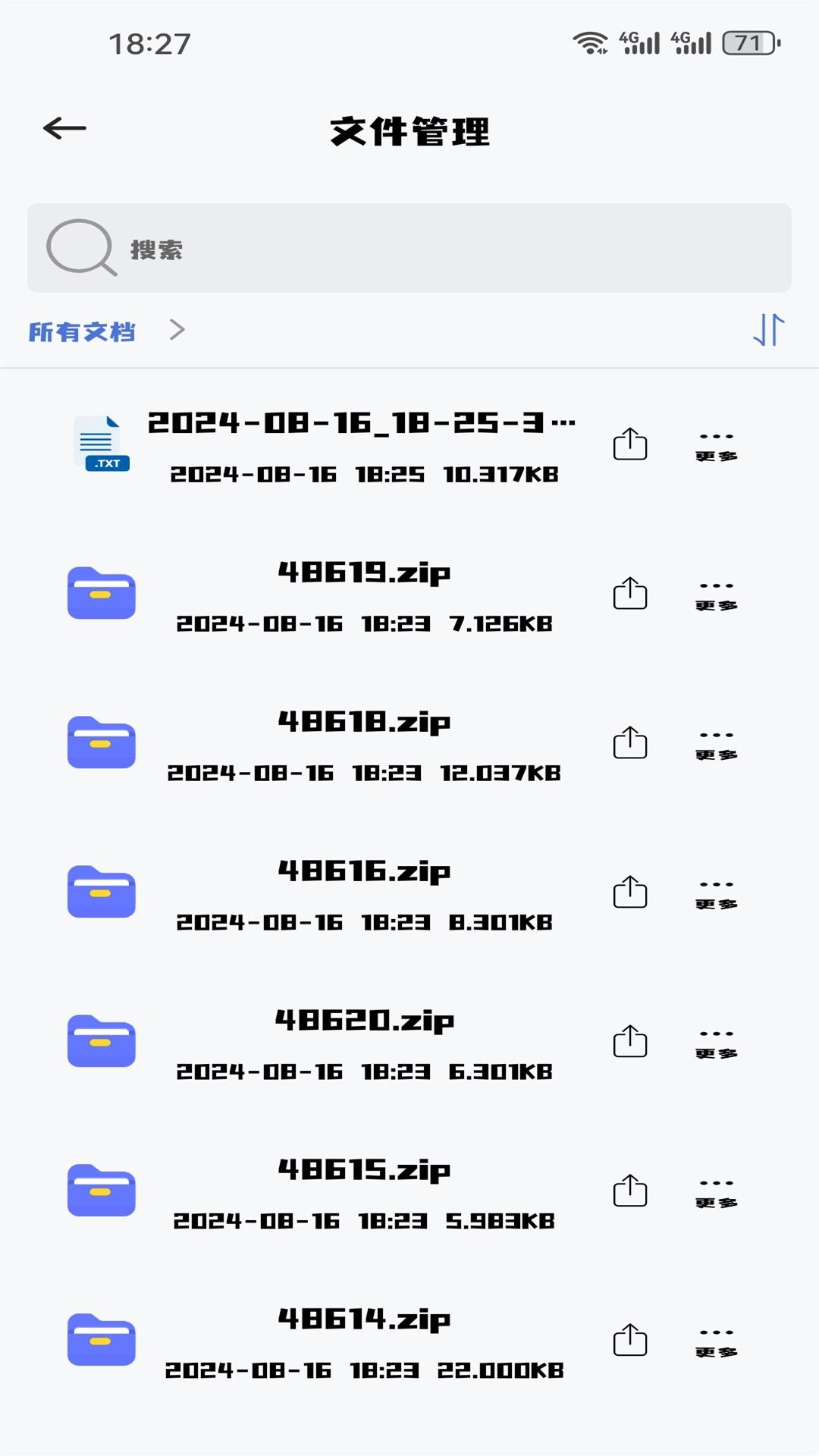Open the 所有文档 filter selector

[80, 330]
